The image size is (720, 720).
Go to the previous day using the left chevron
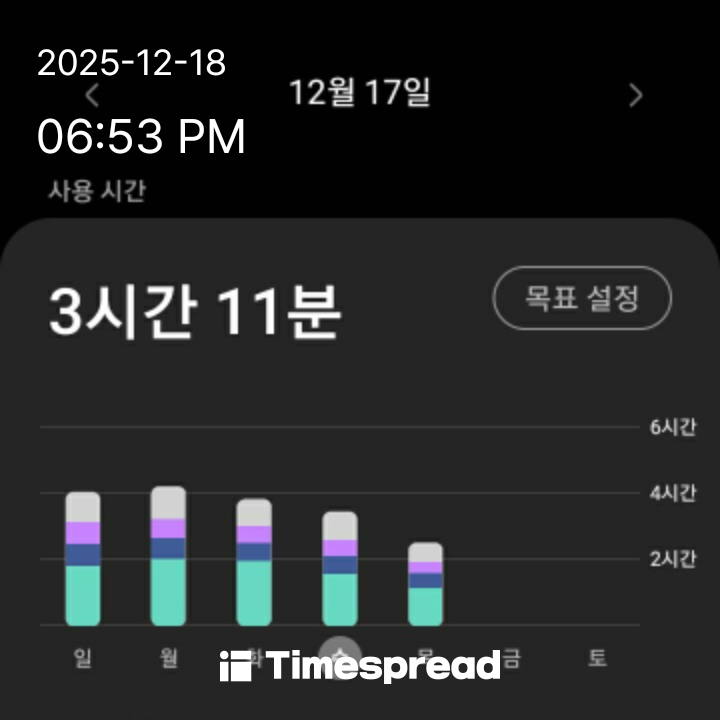click(93, 96)
